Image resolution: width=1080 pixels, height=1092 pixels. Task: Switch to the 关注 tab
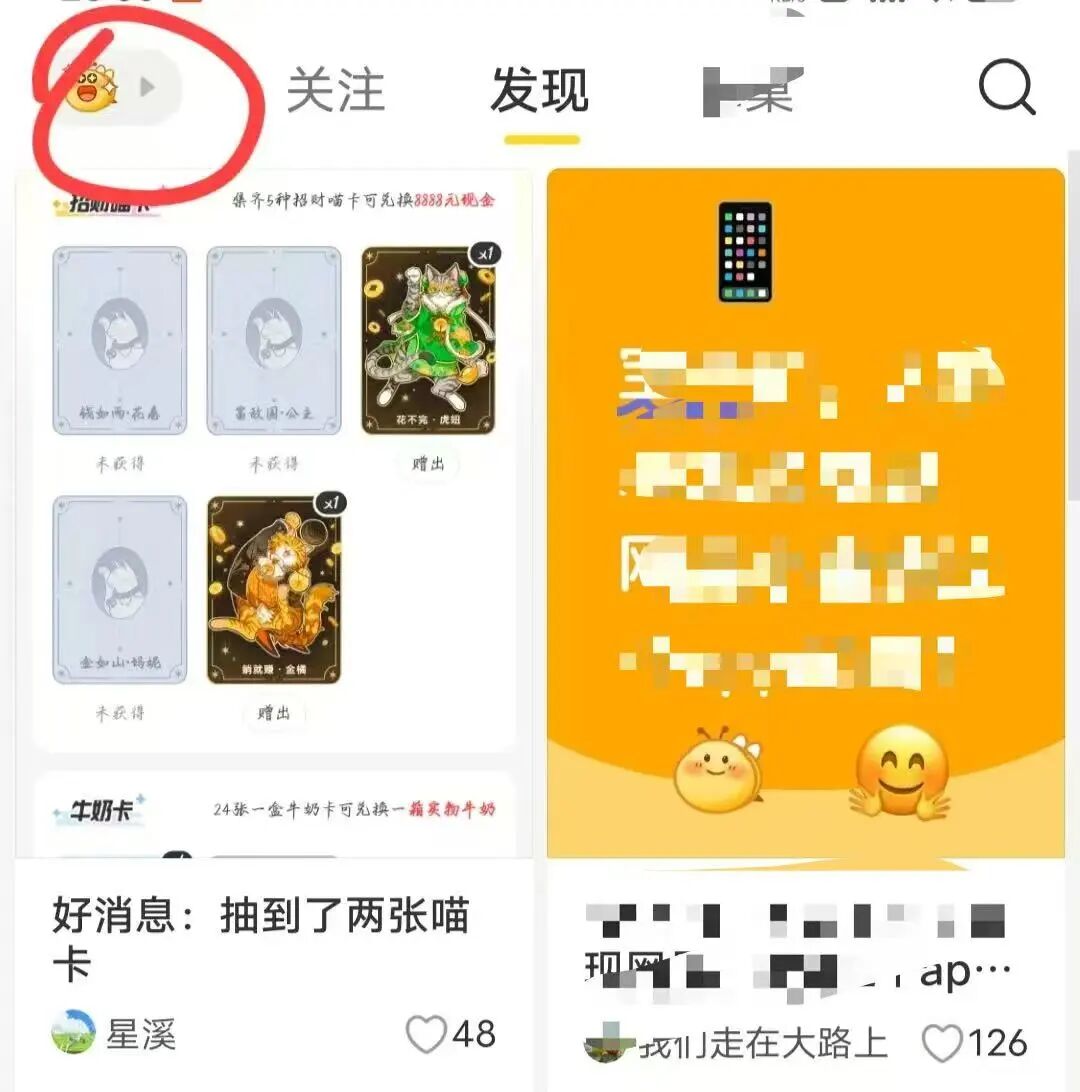(x=335, y=91)
